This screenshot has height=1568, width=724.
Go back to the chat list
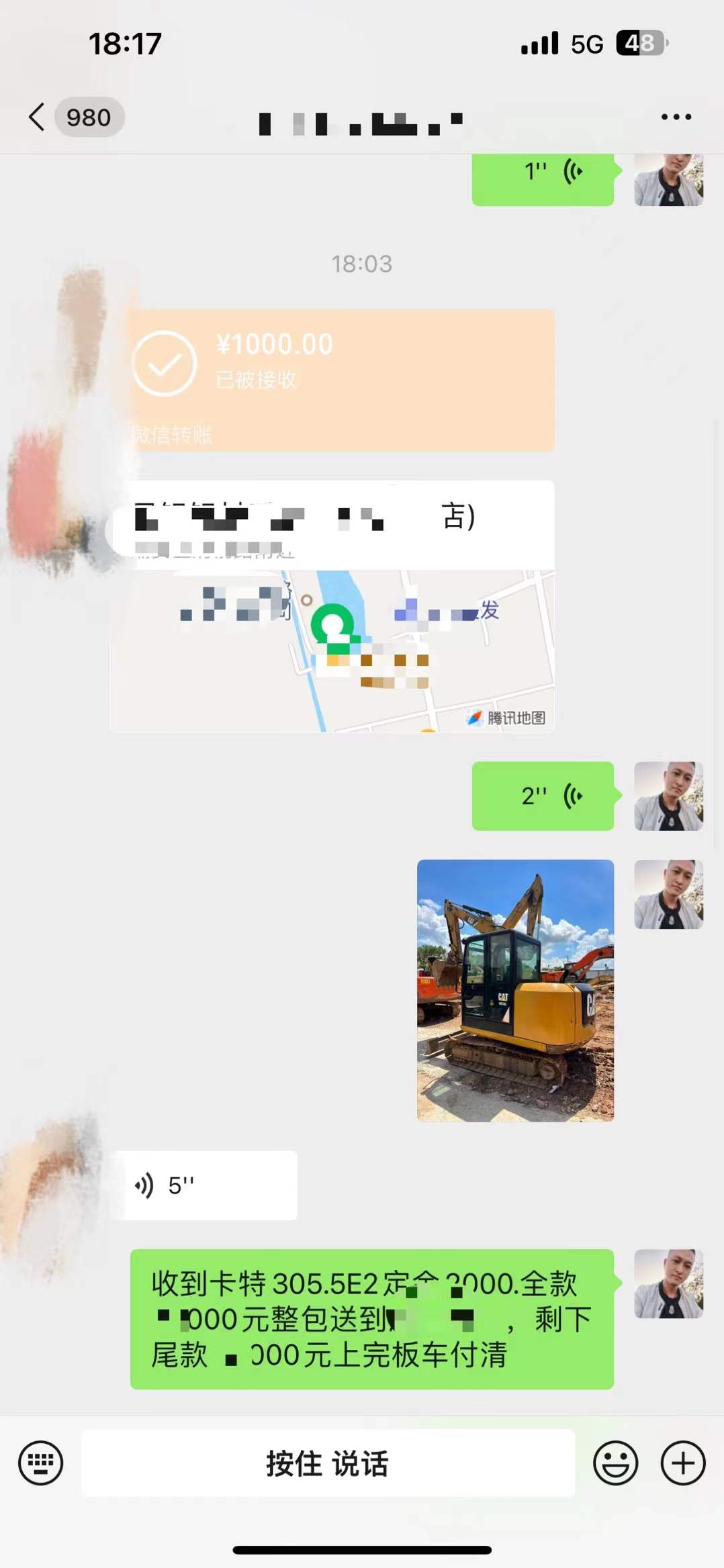pos(38,117)
